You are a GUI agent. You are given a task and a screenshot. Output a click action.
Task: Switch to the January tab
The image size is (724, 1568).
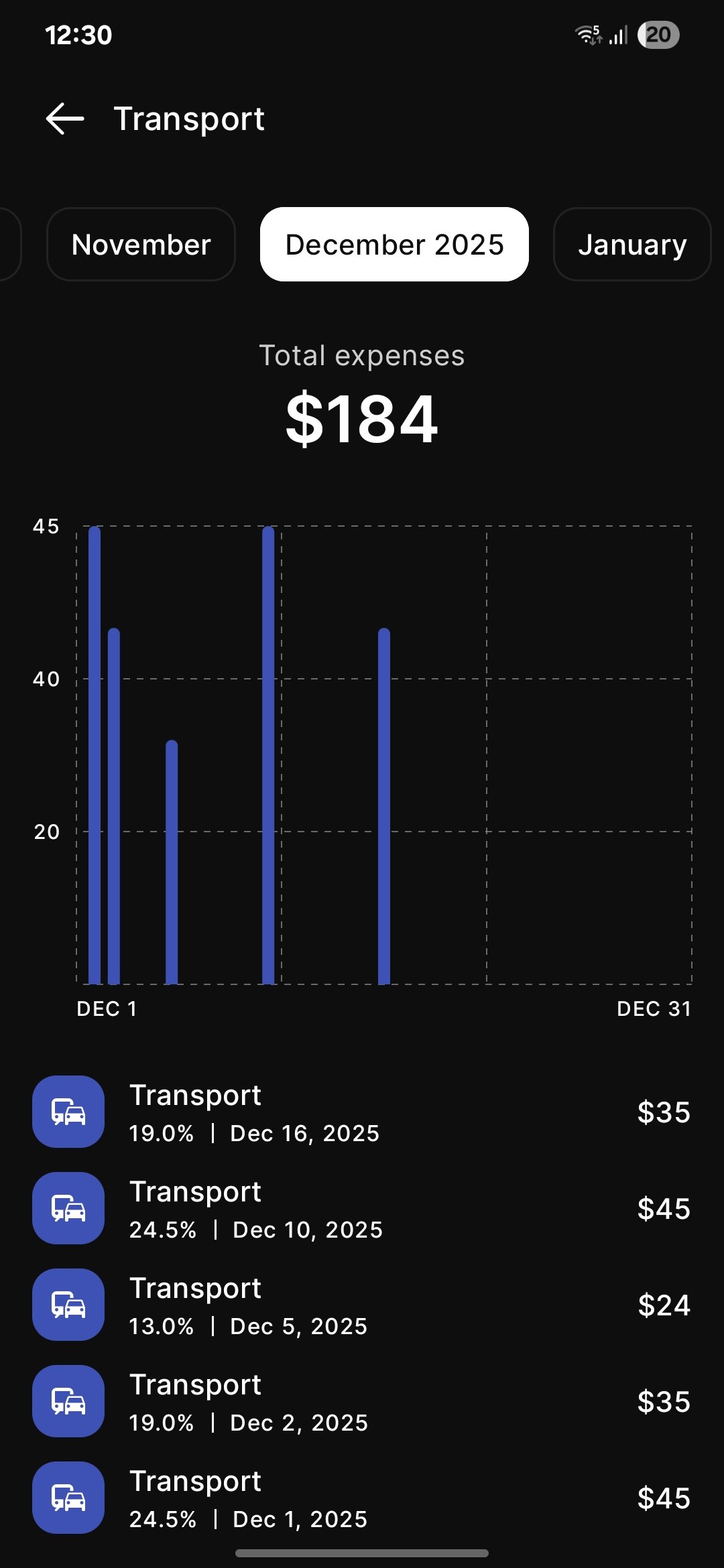coord(632,245)
